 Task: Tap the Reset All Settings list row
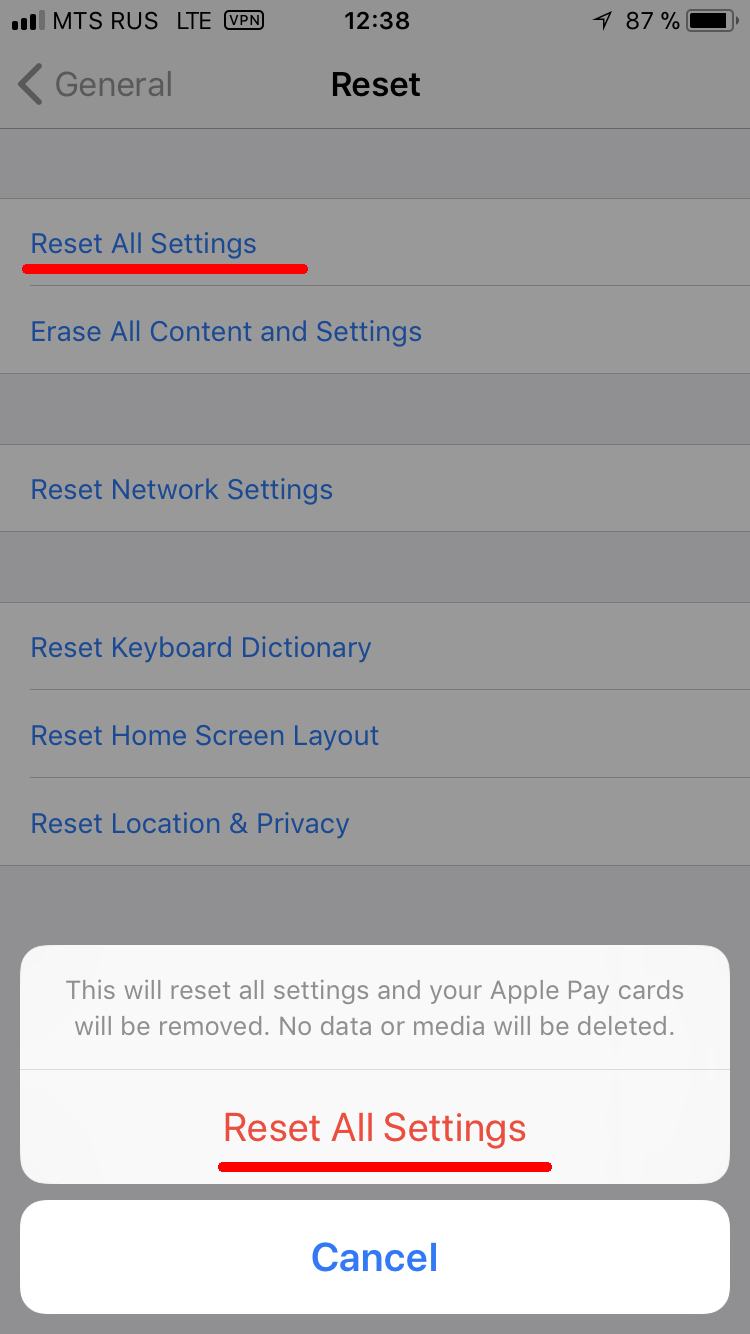[x=144, y=243]
